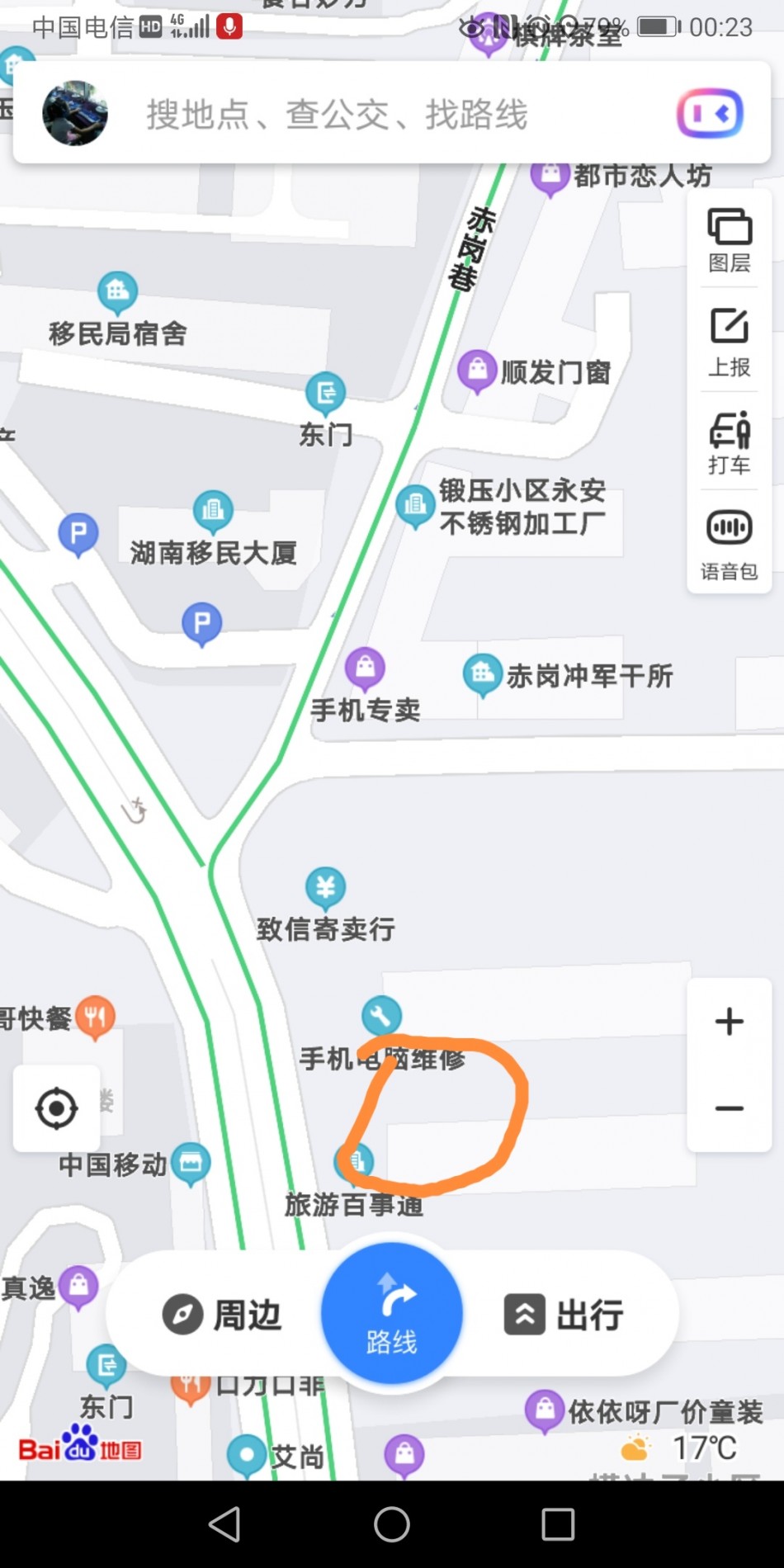This screenshot has width=784, height=1568.
Task: Select the 致信寄卖行 map marker
Action: pos(326,889)
